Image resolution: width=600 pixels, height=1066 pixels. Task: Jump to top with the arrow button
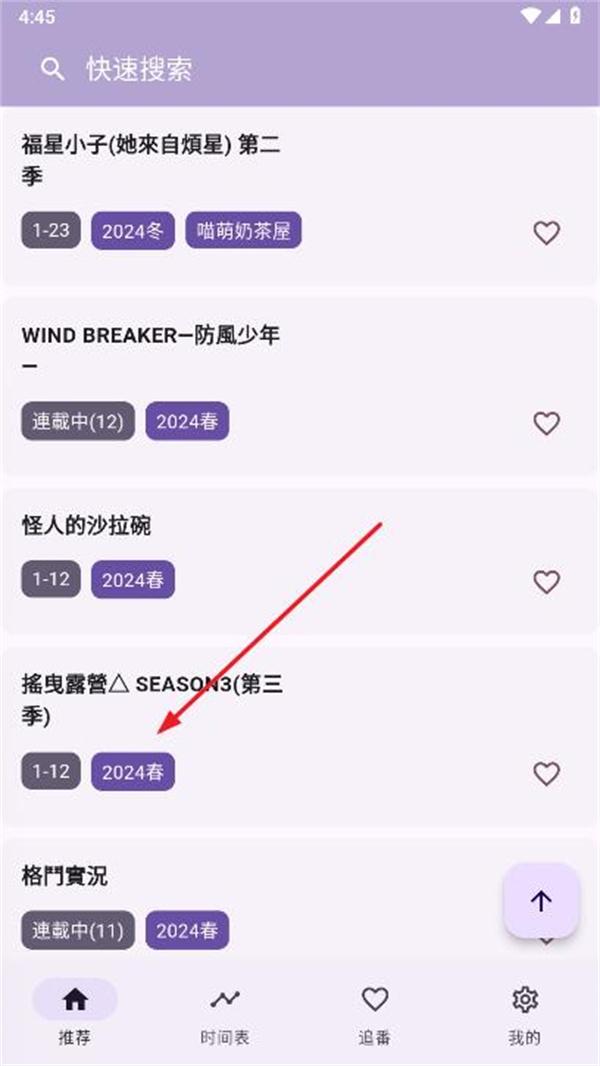point(541,901)
